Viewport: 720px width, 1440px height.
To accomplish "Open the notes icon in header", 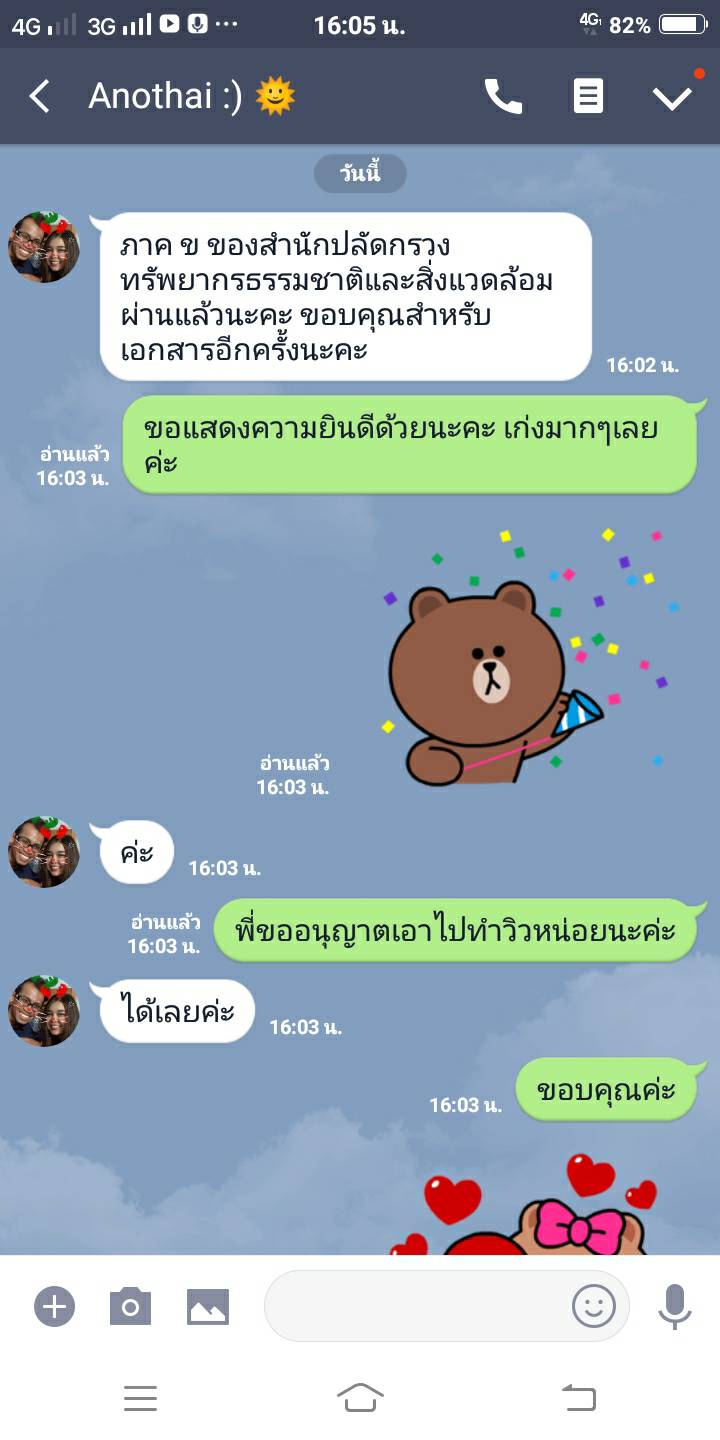I will tap(588, 97).
